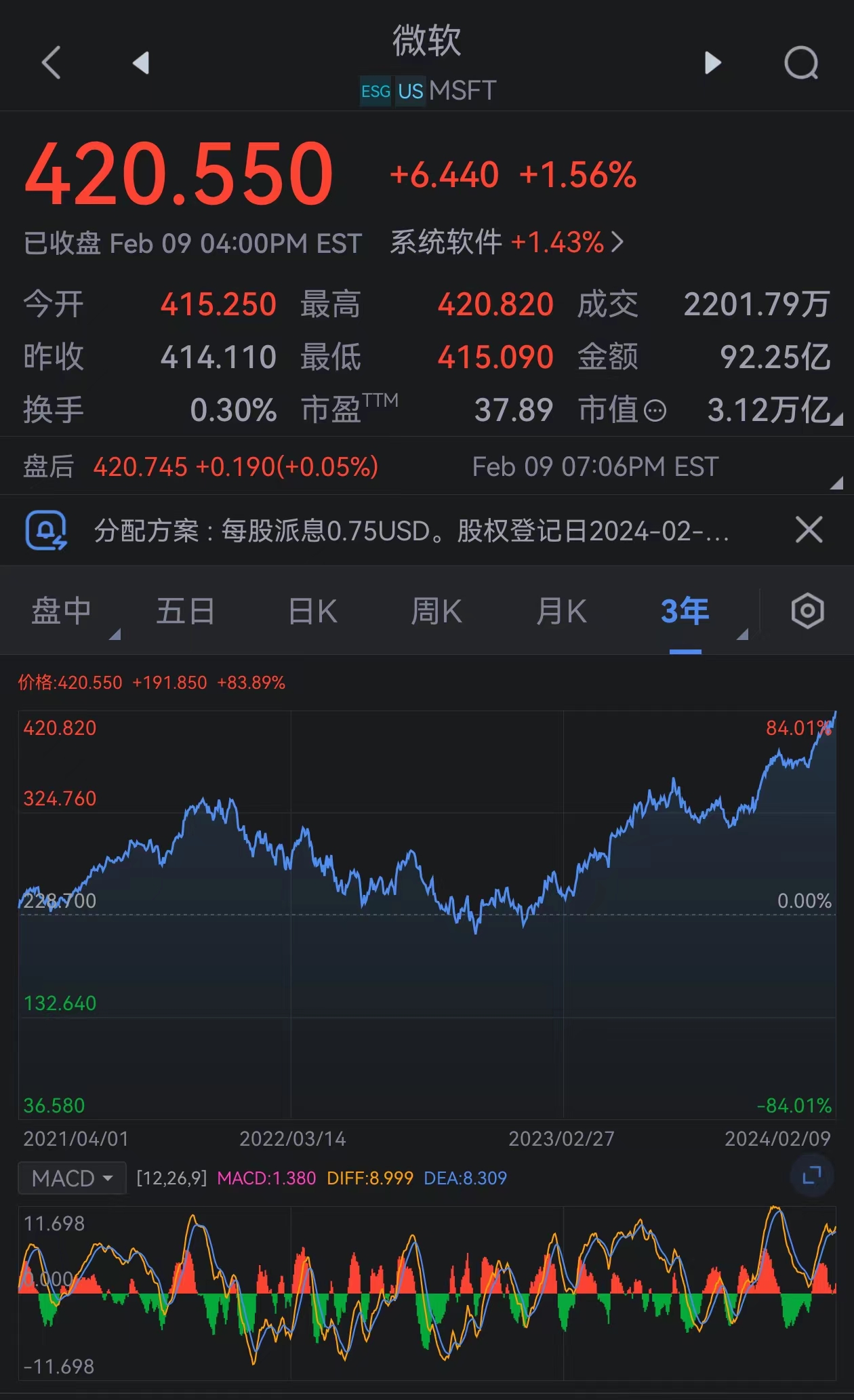The image size is (854, 1400).
Task: Expand the chart to fullscreen
Action: pyautogui.click(x=811, y=1176)
